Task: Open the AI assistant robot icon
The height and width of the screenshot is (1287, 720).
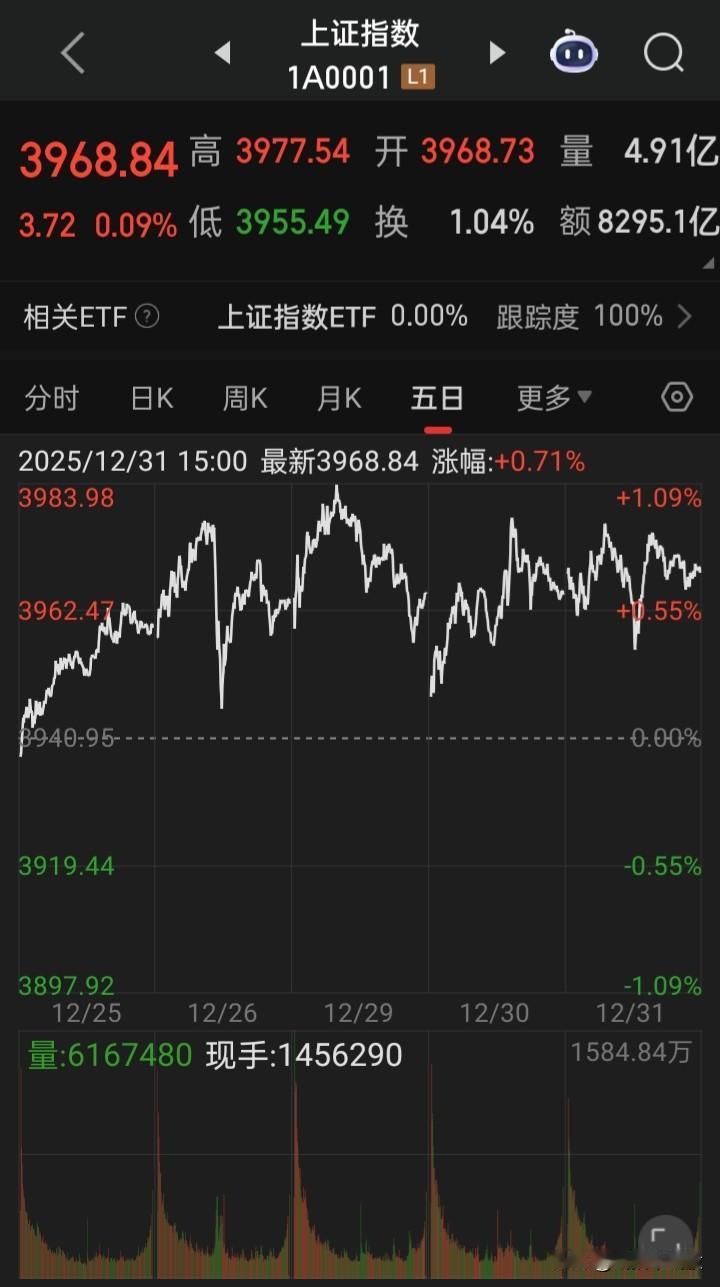Action: pos(575,53)
